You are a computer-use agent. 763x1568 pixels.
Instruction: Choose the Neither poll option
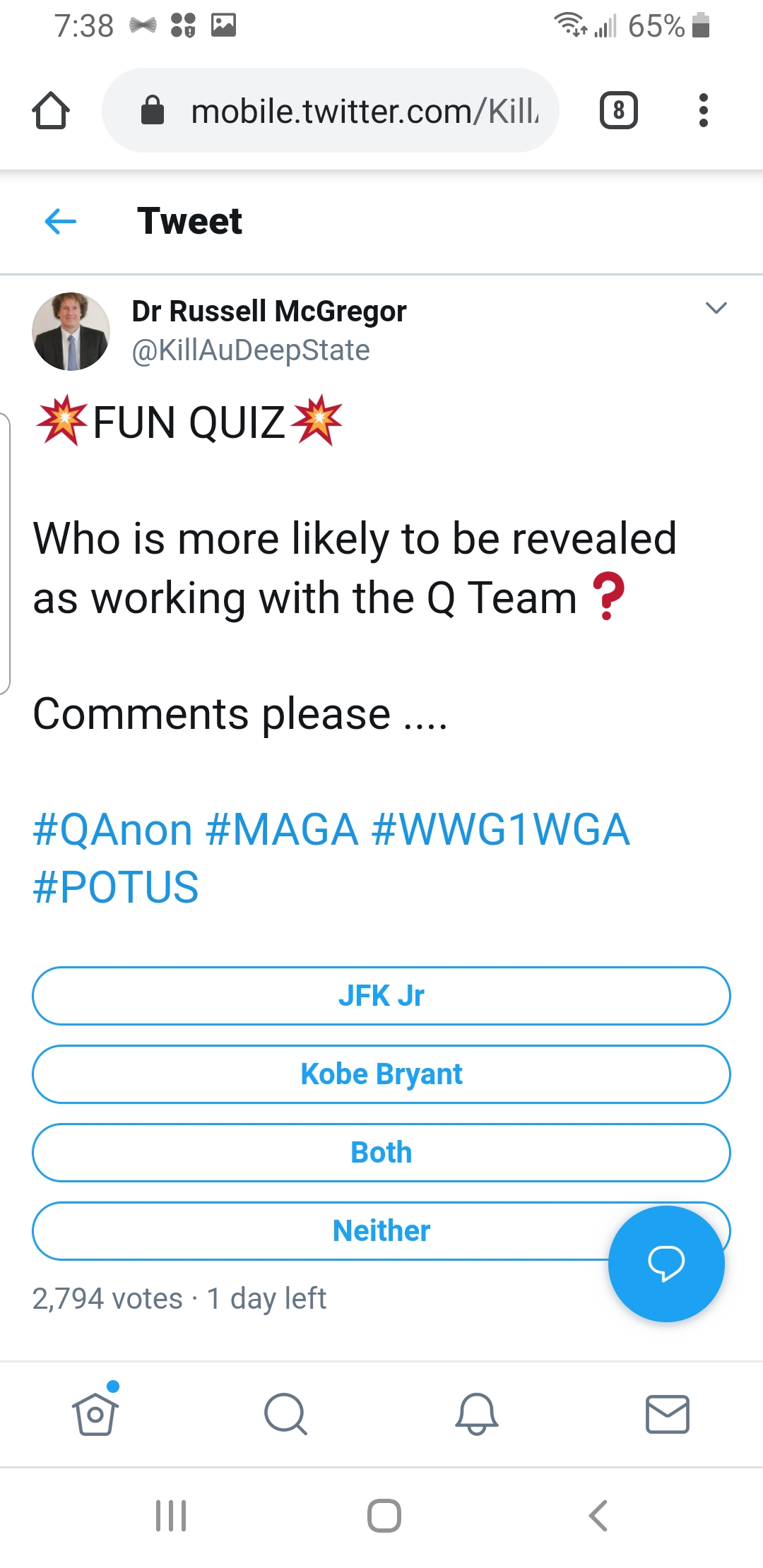[x=318, y=1231]
